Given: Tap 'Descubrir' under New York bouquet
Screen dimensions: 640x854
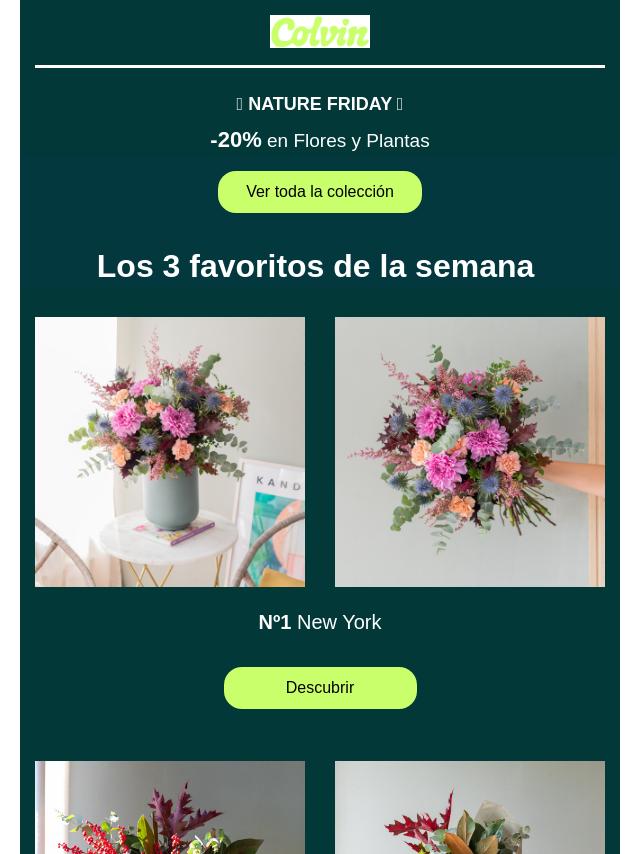Looking at the screenshot, I should coord(319,688).
